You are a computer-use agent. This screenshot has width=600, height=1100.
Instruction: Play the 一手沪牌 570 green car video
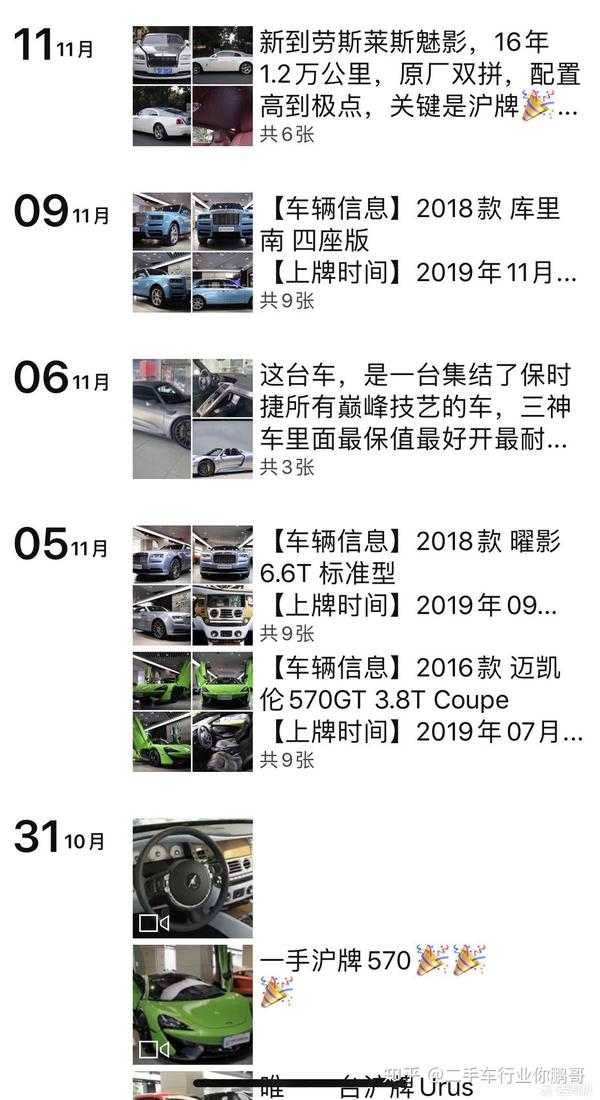tap(193, 1005)
